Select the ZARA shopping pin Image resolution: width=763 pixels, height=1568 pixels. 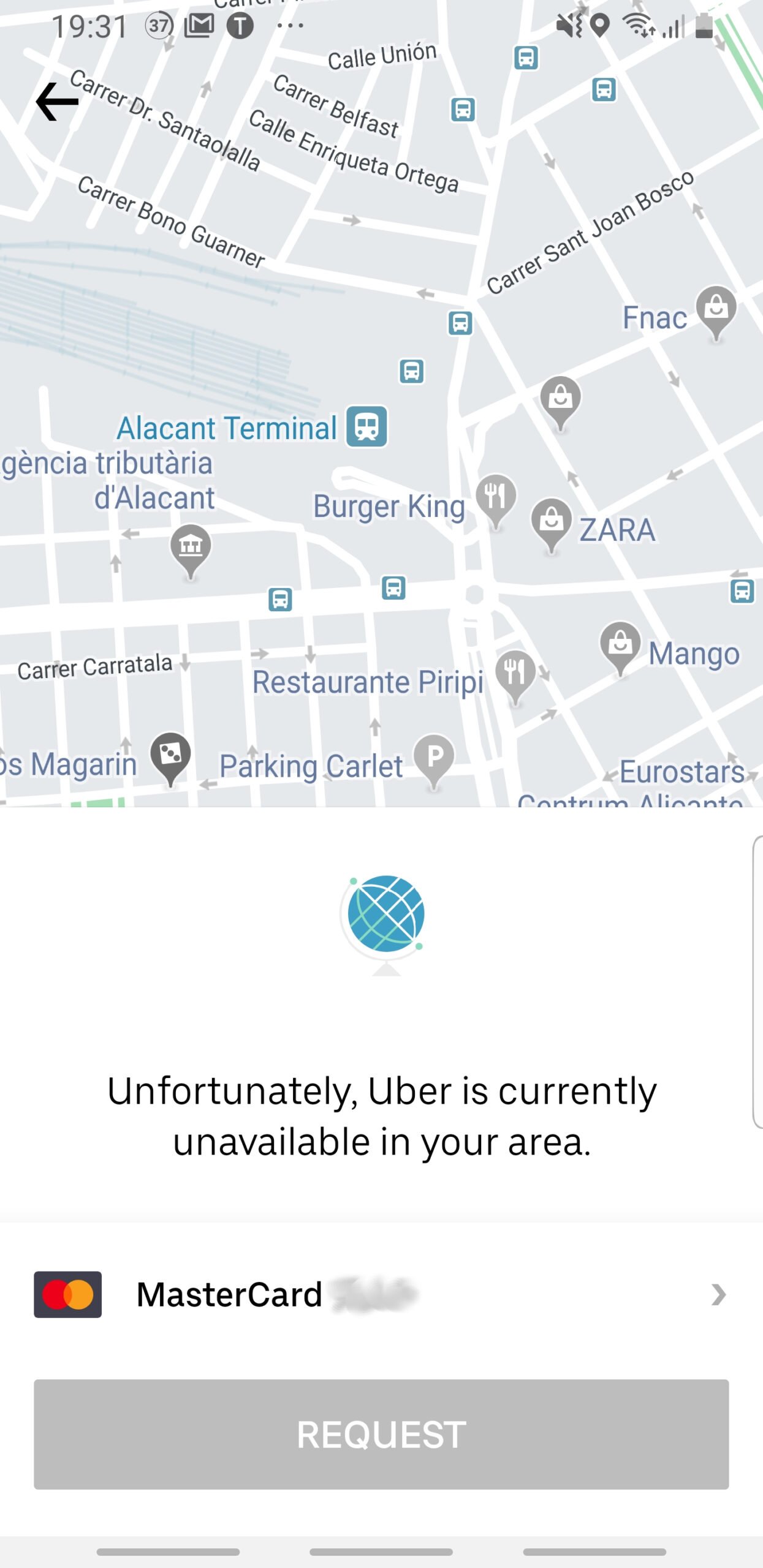[x=551, y=521]
